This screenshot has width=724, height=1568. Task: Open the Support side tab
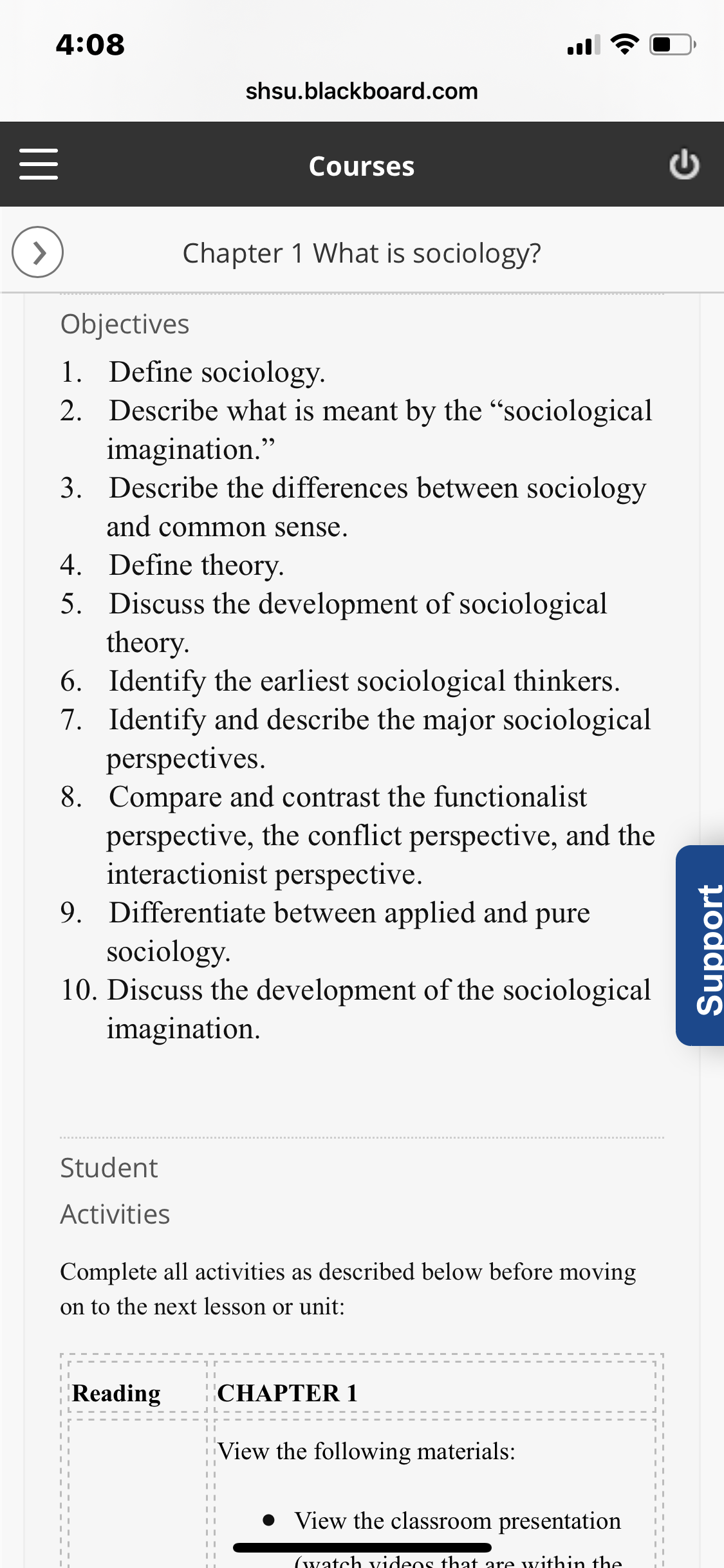coord(700,946)
